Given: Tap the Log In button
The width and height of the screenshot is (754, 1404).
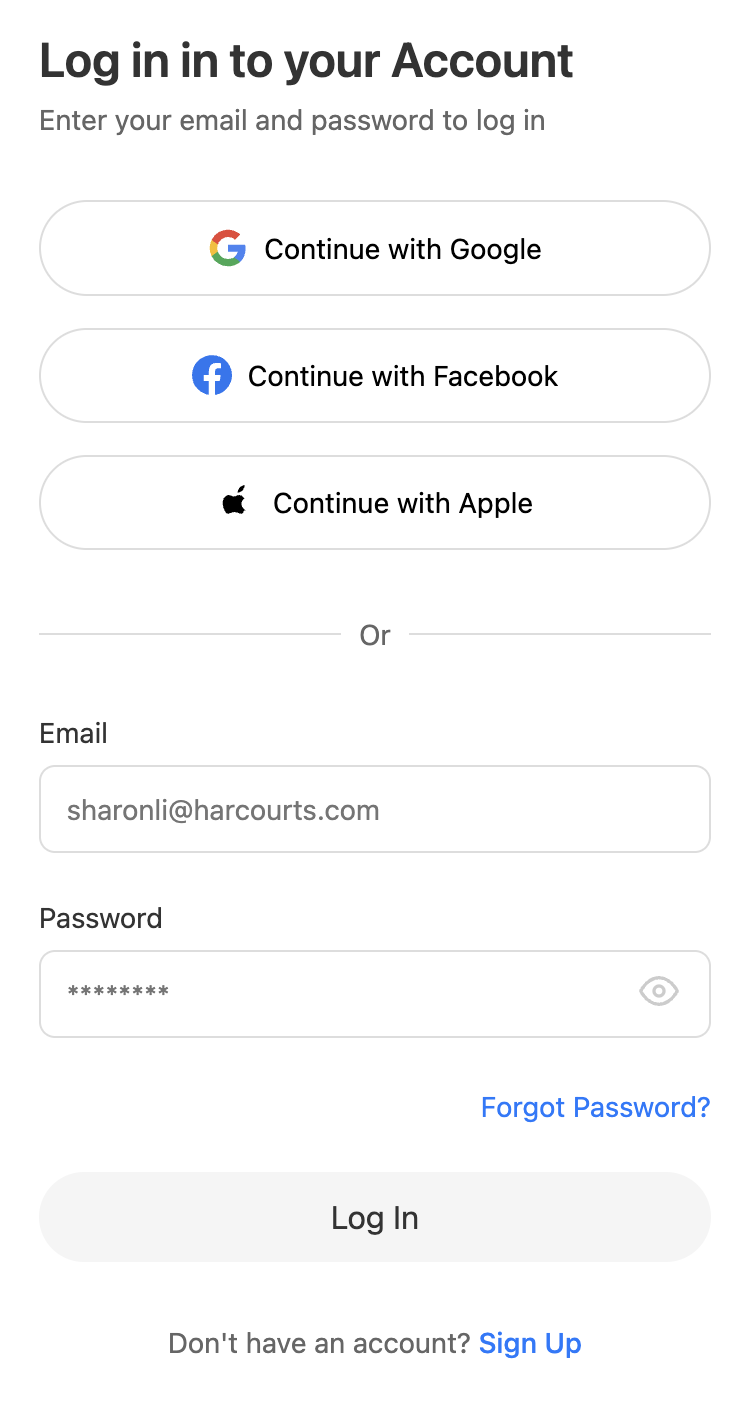Looking at the screenshot, I should pos(375,1218).
